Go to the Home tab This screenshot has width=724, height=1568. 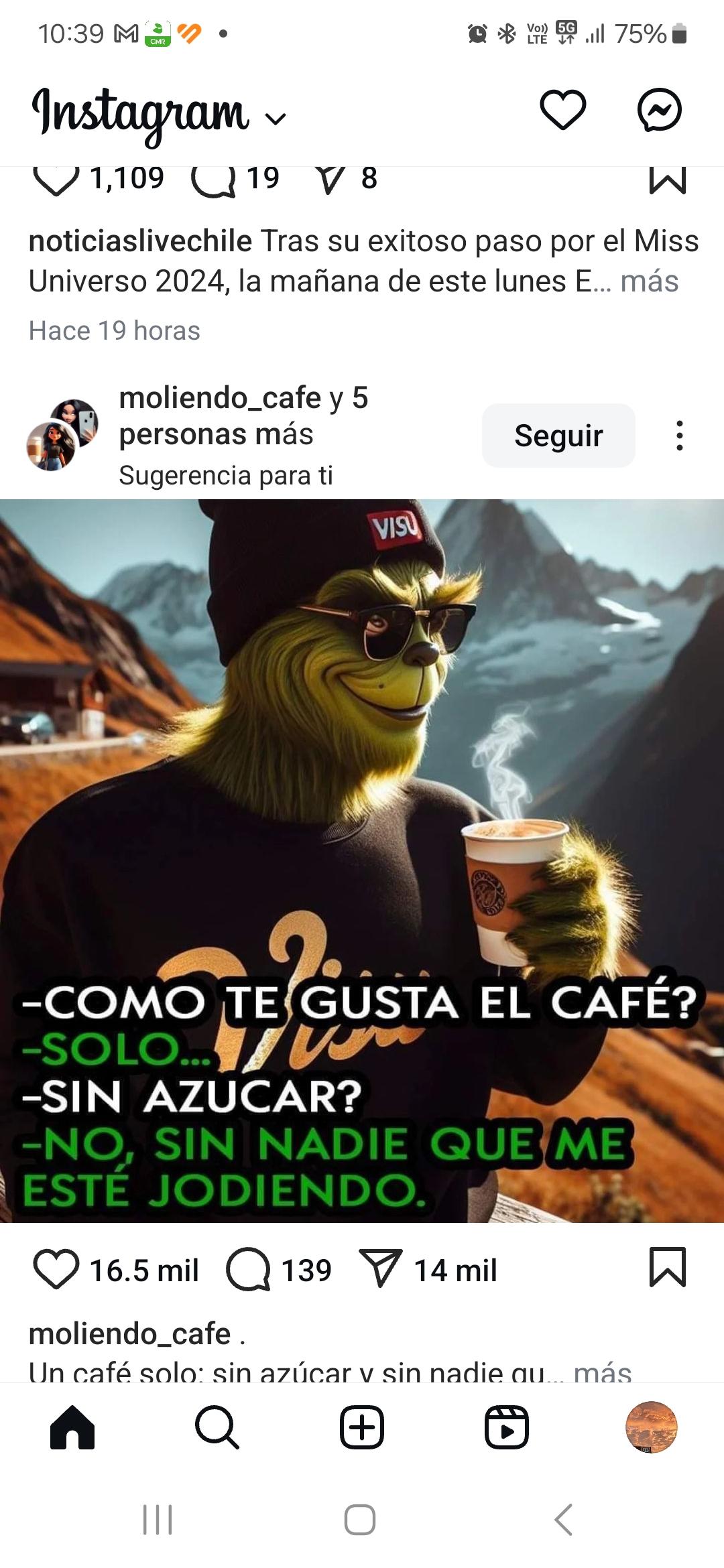pyautogui.click(x=72, y=1427)
